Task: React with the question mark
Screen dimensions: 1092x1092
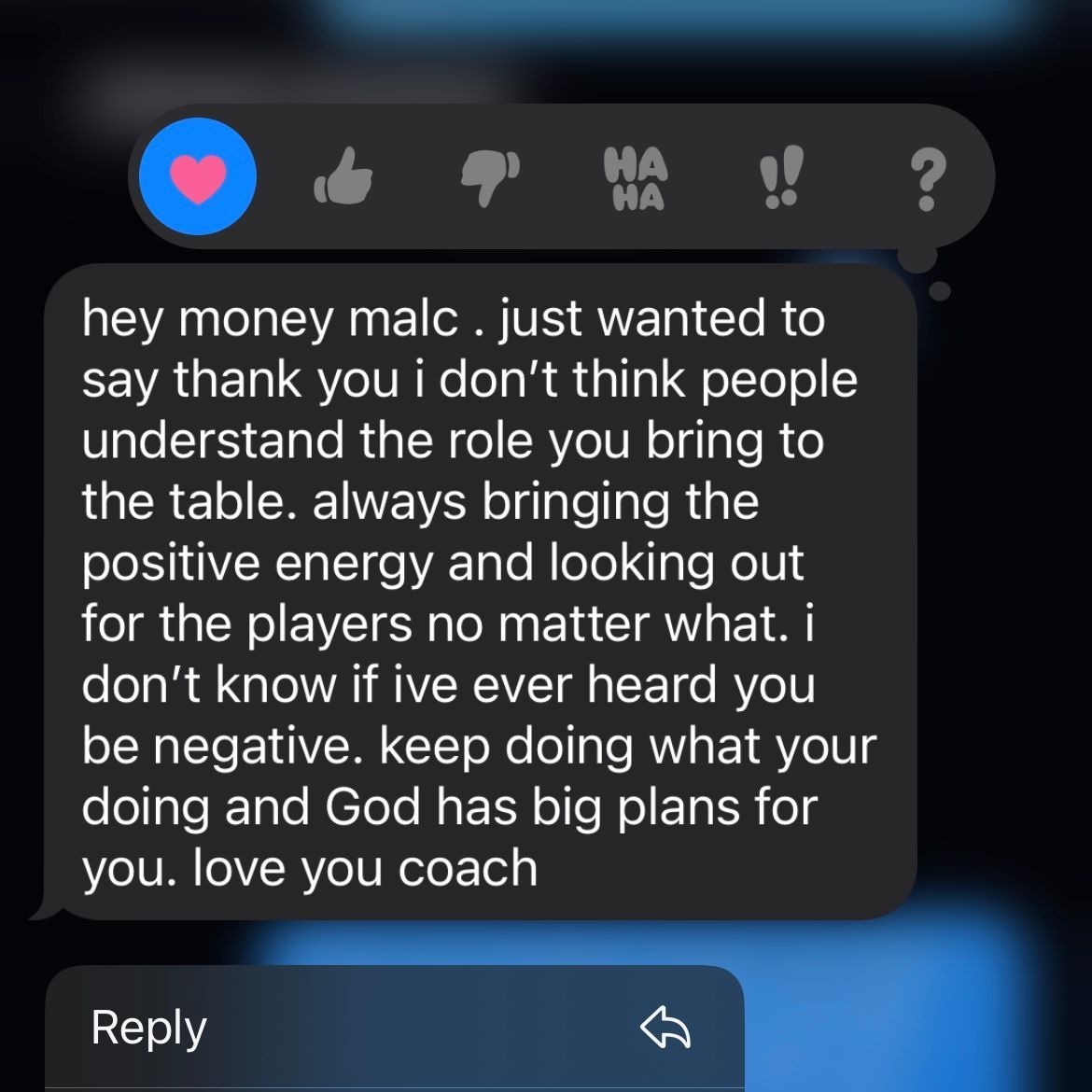Action: (x=926, y=181)
